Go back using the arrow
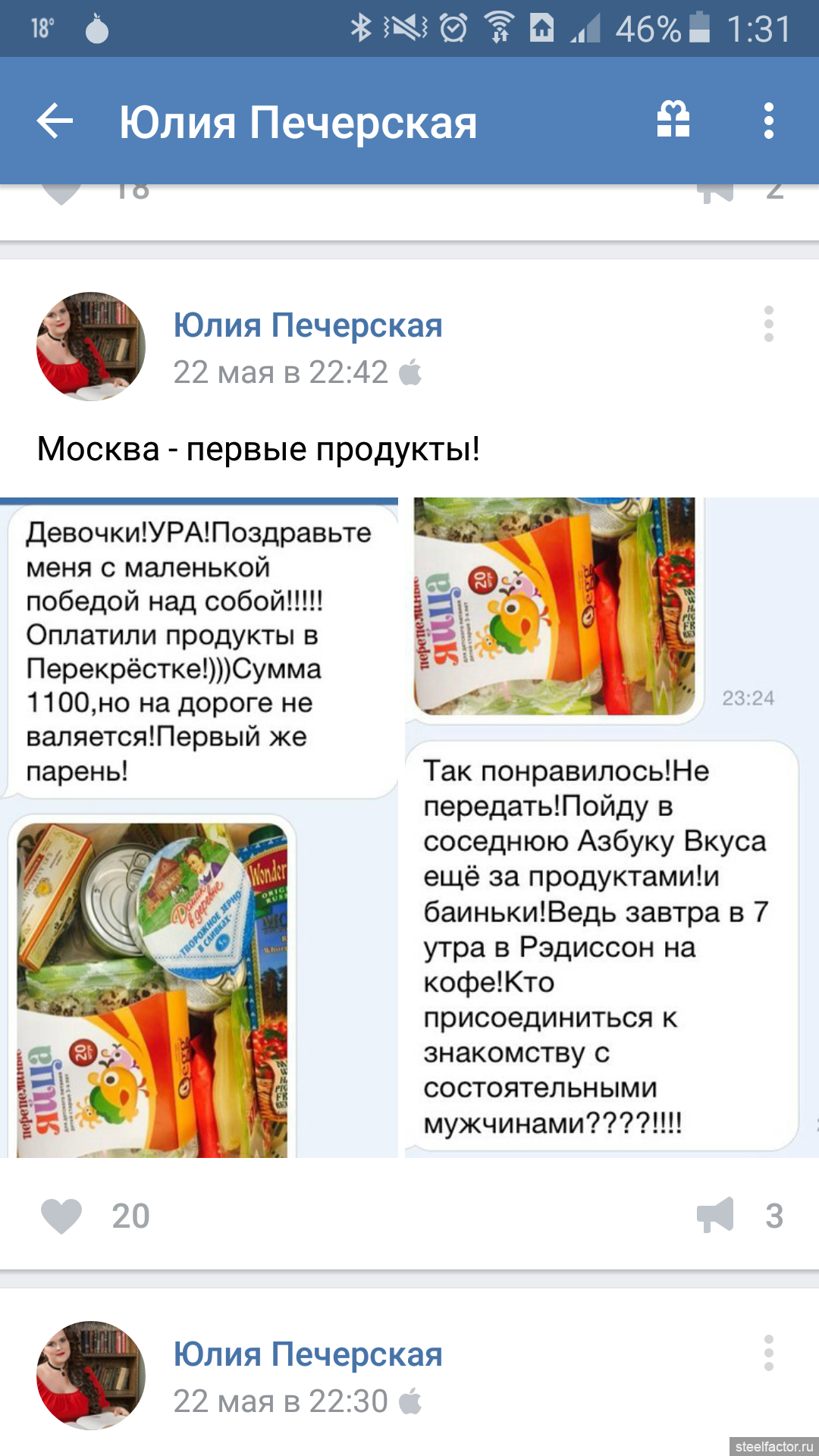 tap(55, 121)
